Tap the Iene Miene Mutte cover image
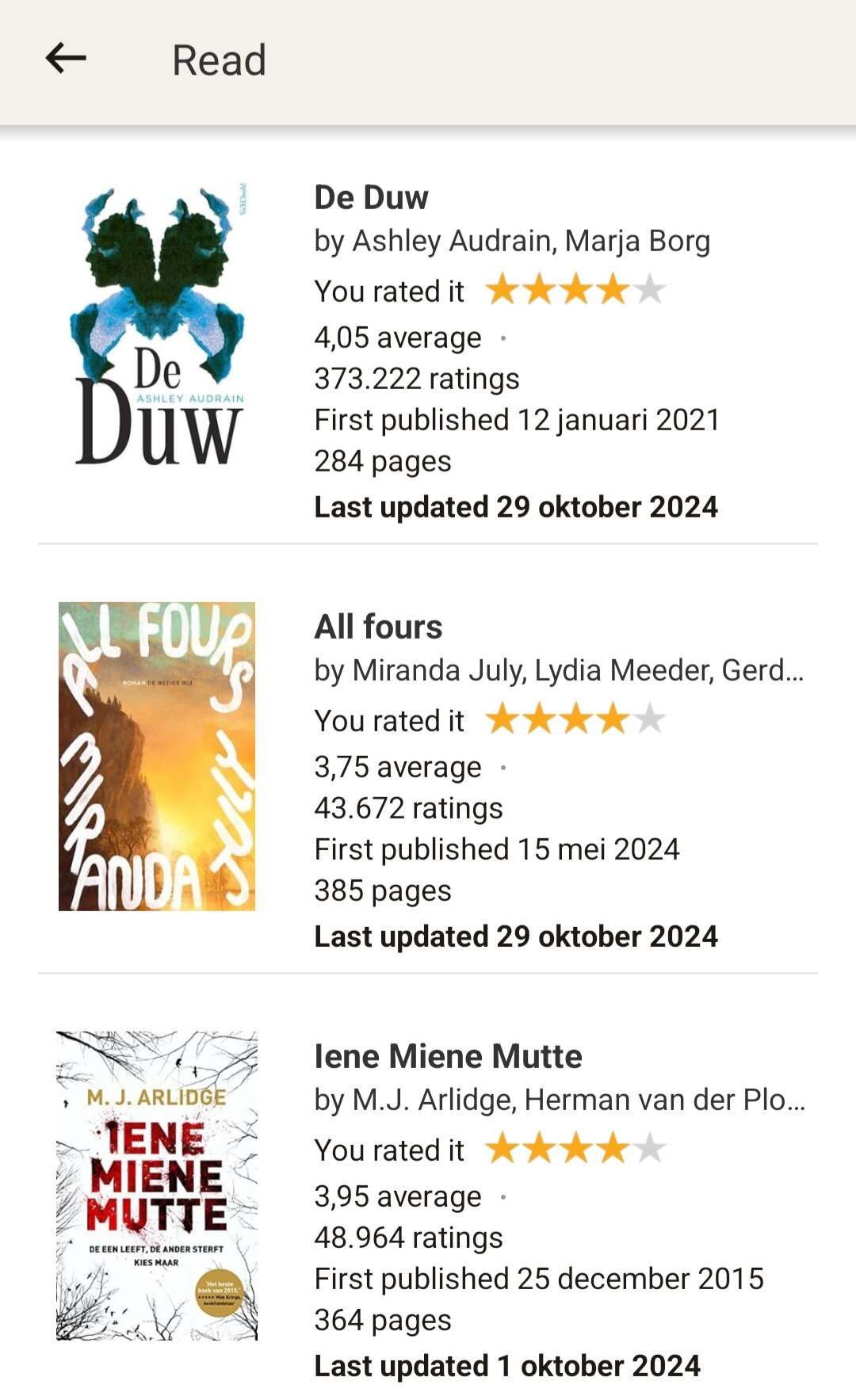The height and width of the screenshot is (1400, 856). click(157, 1186)
